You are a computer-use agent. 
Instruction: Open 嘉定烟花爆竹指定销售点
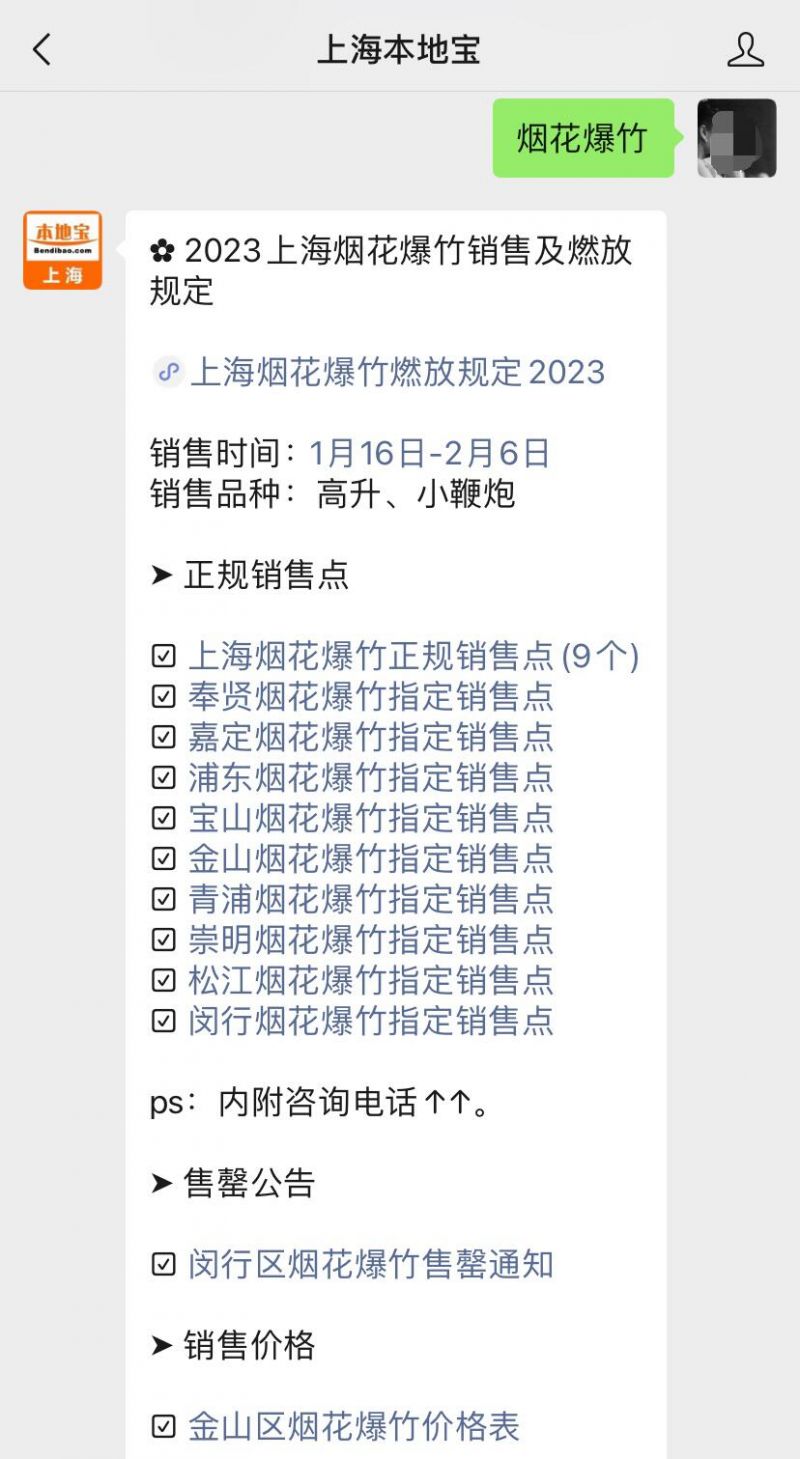click(371, 737)
